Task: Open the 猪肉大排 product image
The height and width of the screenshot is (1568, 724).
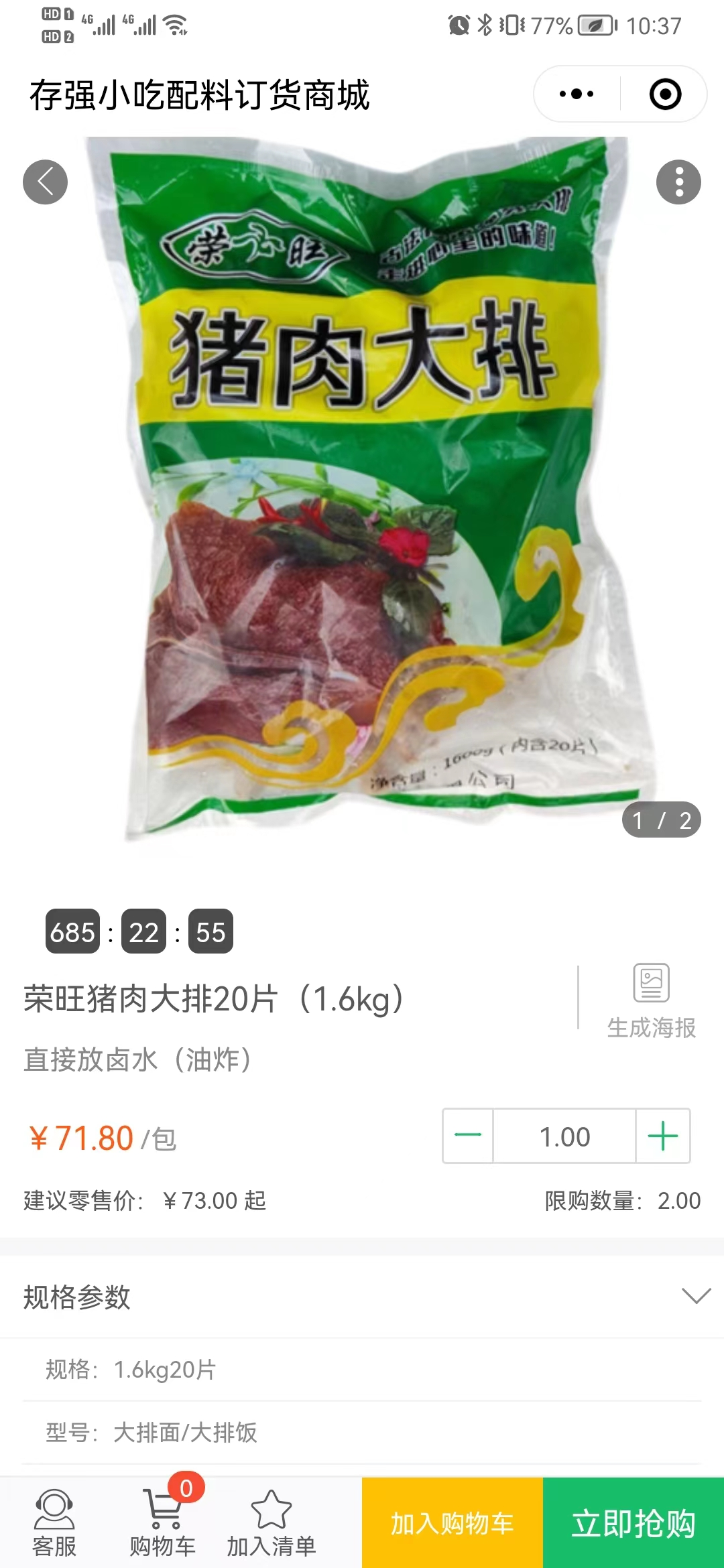Action: pos(362,489)
